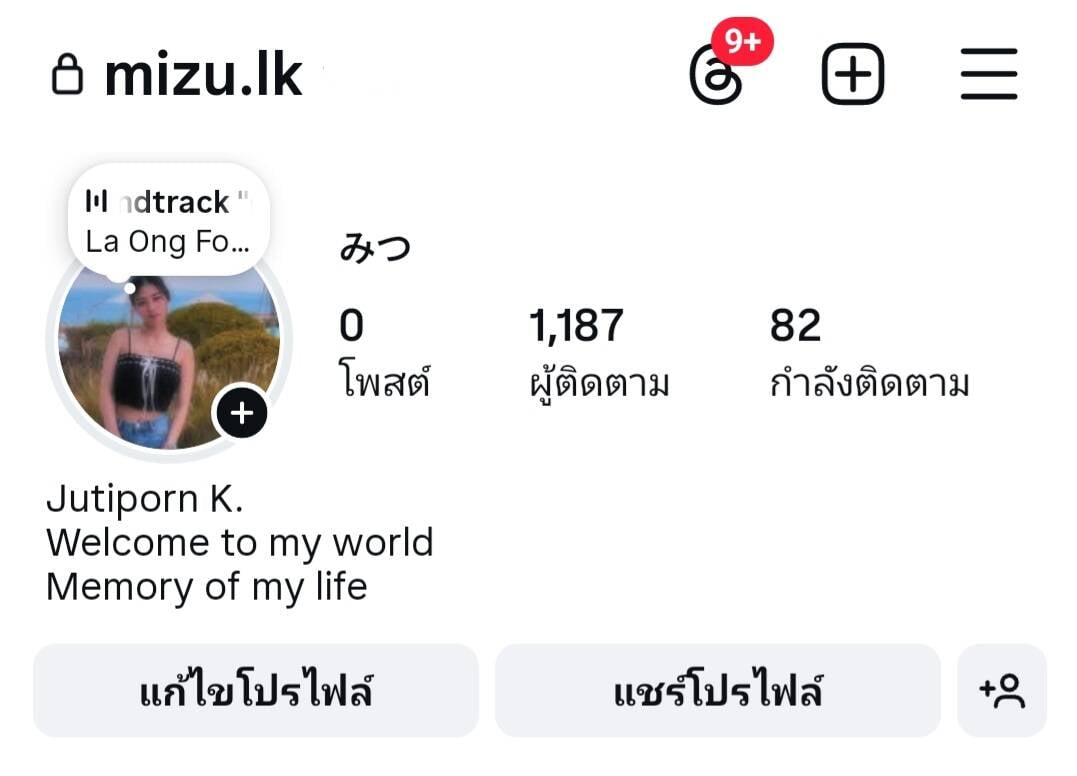View the 1,187 followers list

point(598,352)
